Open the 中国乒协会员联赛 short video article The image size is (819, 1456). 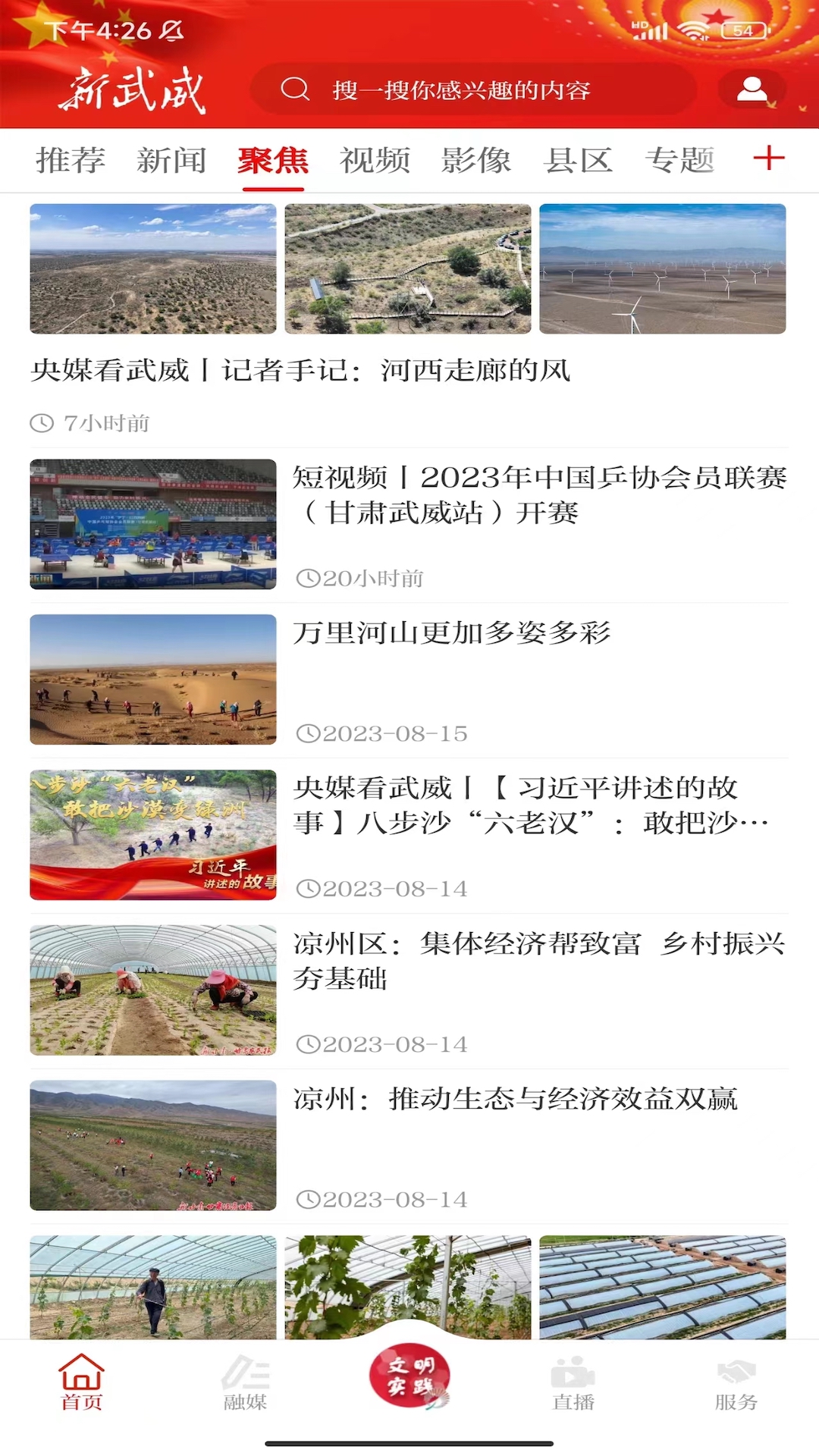pos(538,494)
